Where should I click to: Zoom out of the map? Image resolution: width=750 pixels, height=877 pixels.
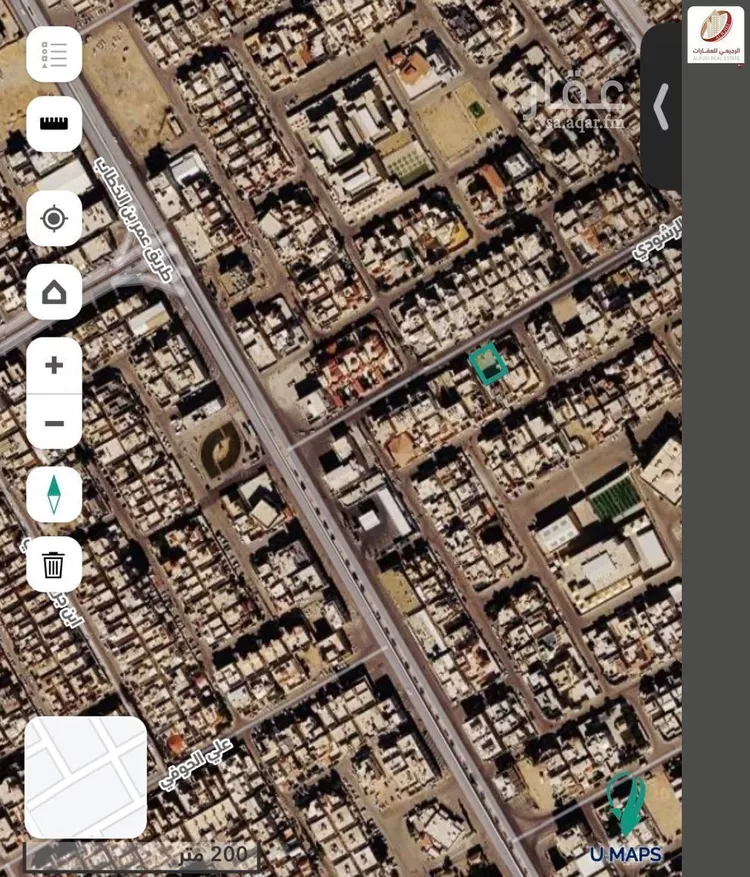coord(54,422)
